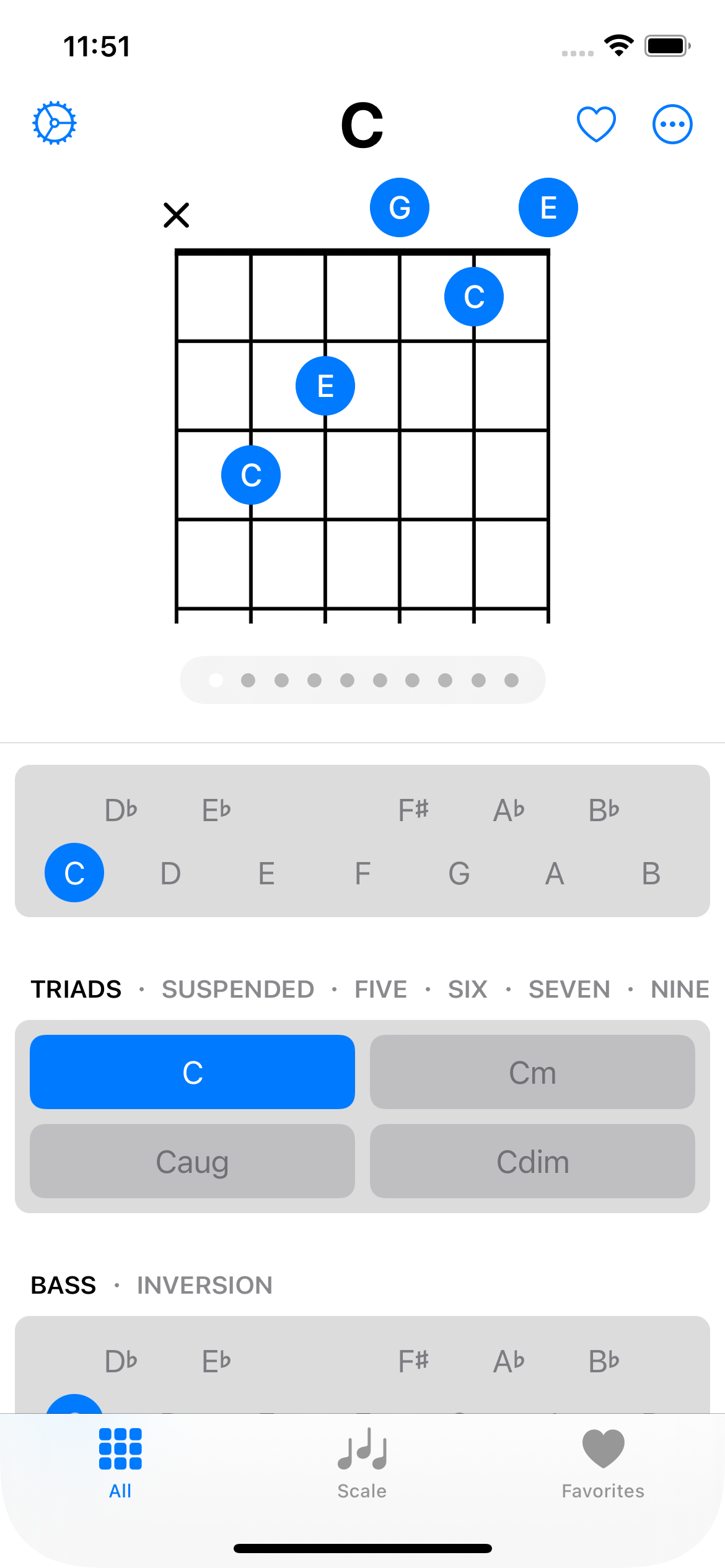This screenshot has width=725, height=1568.
Task: Open the more options ellipsis menu
Action: pos(672,124)
